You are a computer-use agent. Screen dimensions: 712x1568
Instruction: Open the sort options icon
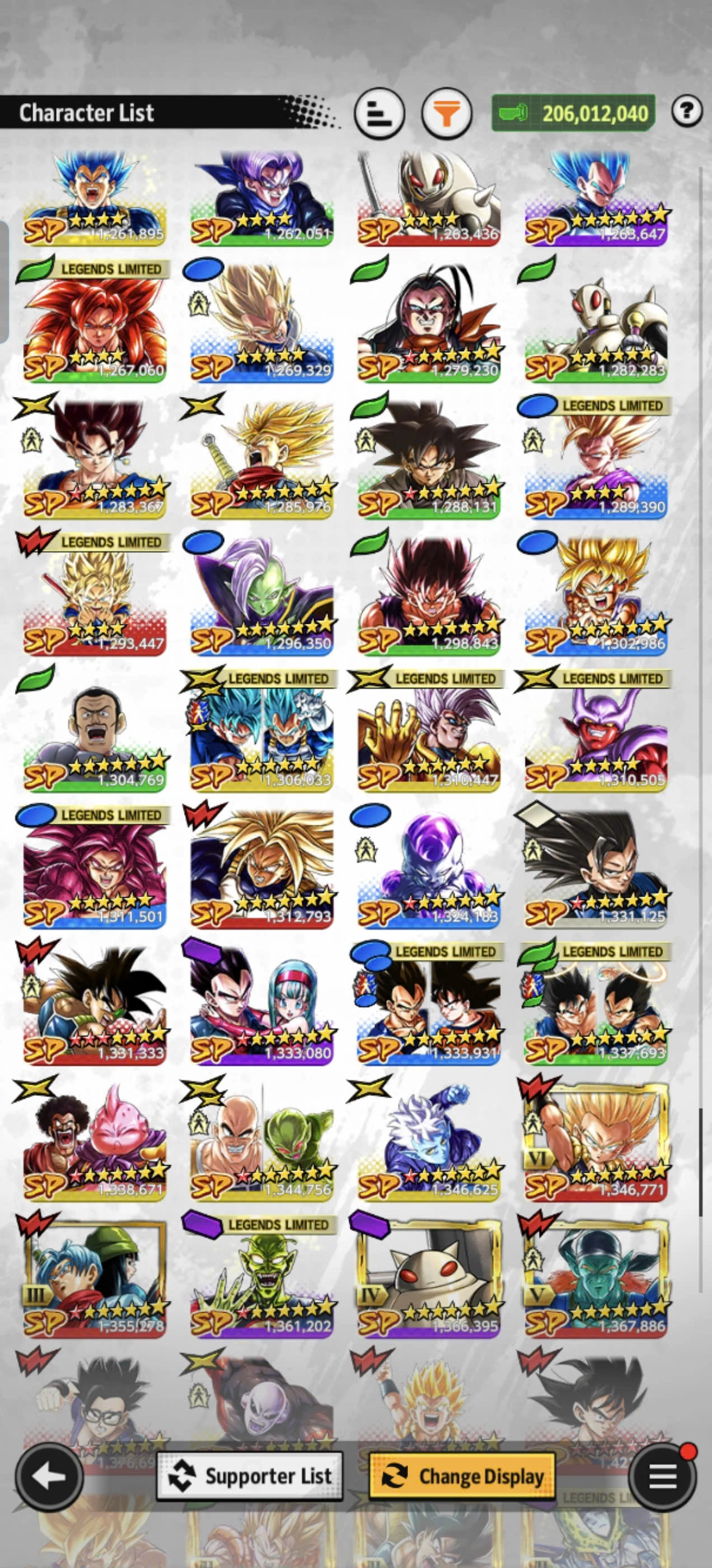click(x=378, y=113)
